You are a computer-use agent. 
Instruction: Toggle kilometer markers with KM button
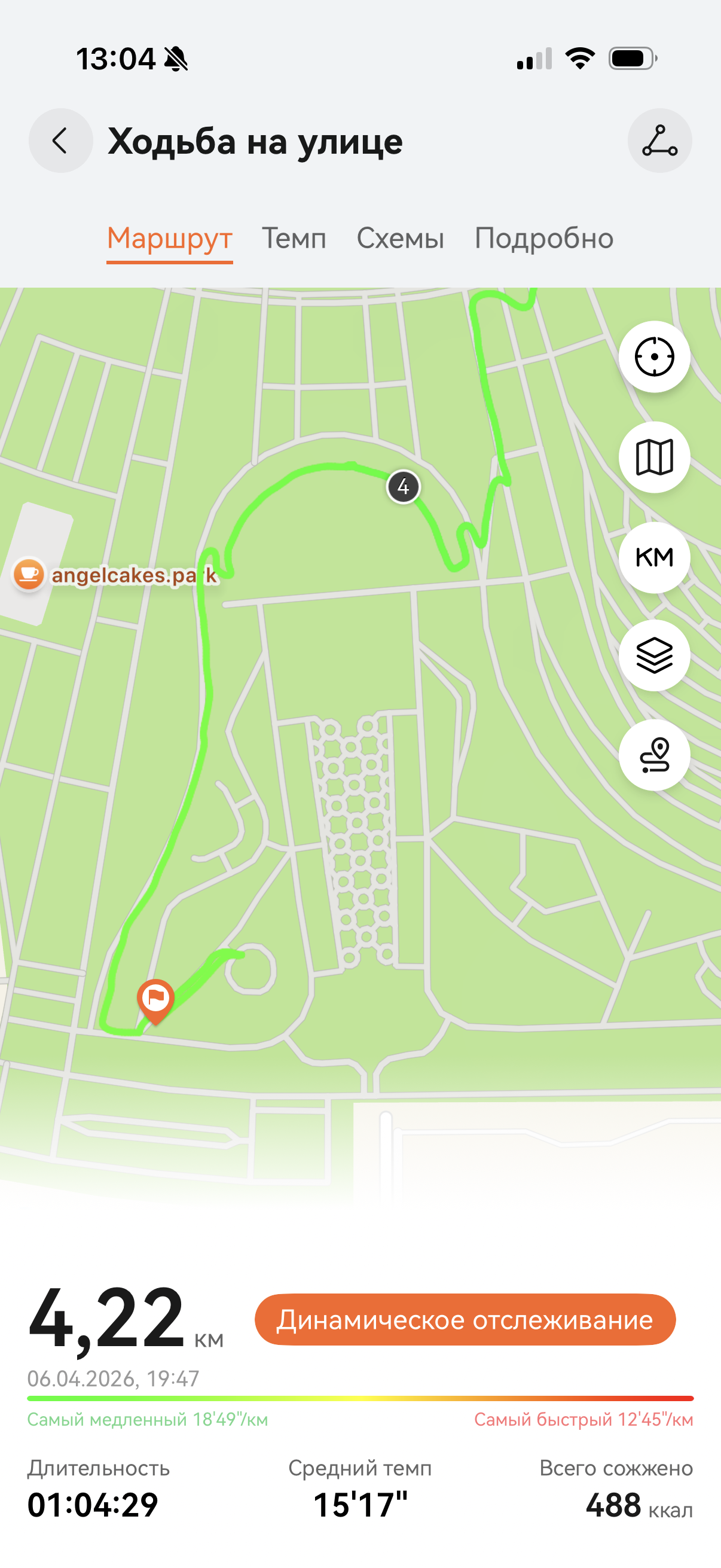(654, 557)
